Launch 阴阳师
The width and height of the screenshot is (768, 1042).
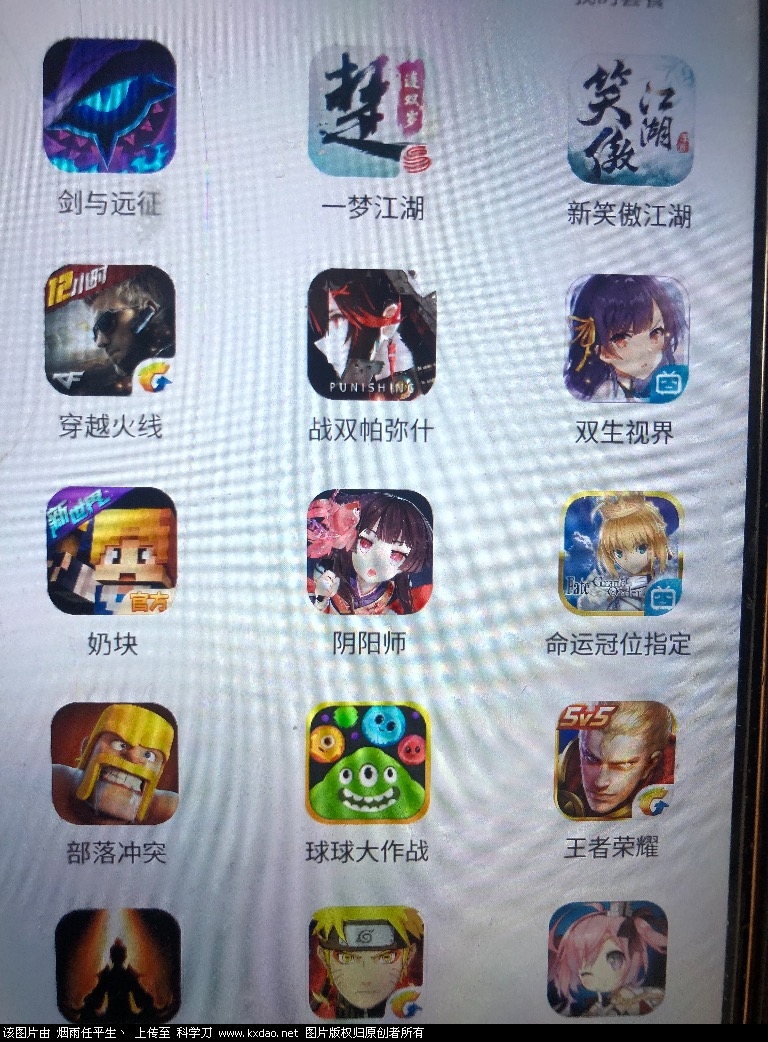click(370, 552)
